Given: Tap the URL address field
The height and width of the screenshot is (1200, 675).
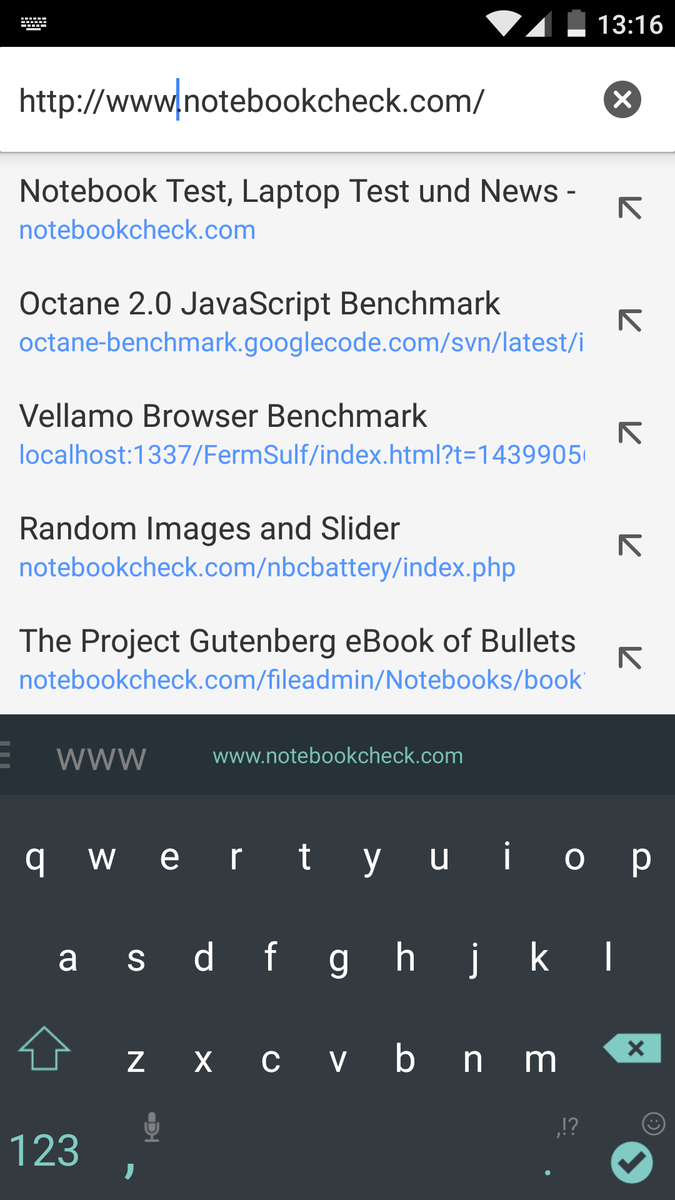Looking at the screenshot, I should coord(300,100).
